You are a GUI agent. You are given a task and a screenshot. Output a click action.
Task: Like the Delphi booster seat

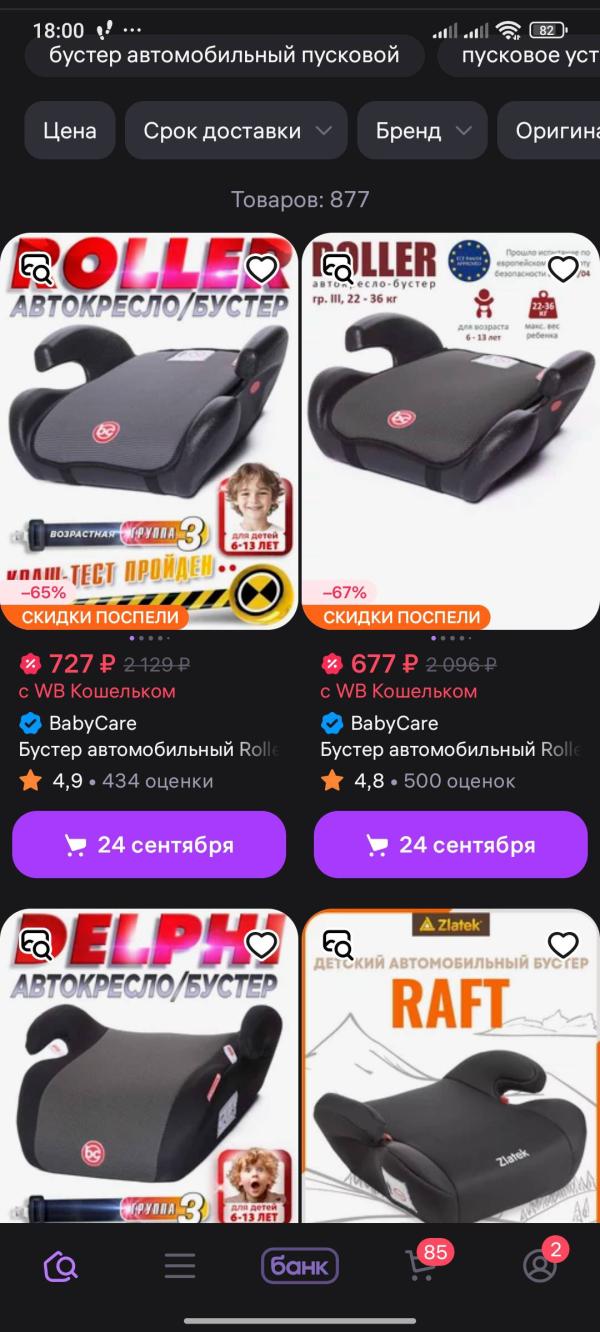261,945
